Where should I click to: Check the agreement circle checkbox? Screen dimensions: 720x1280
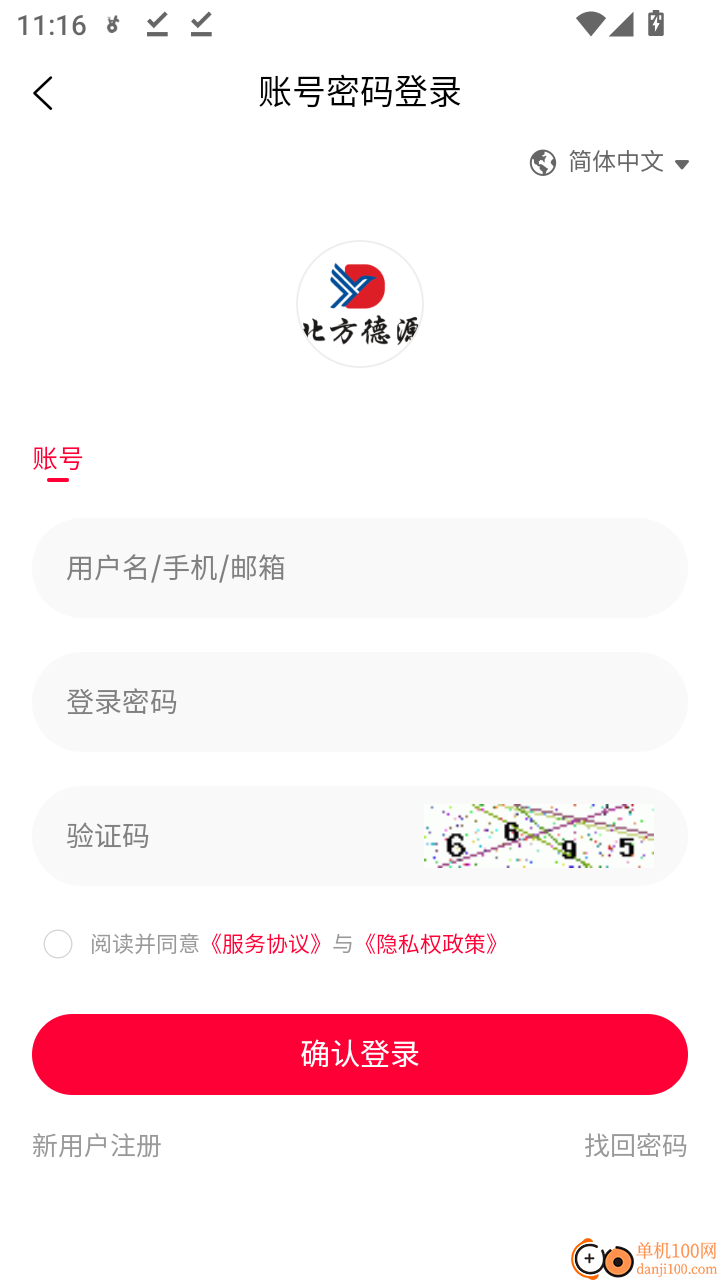58,944
